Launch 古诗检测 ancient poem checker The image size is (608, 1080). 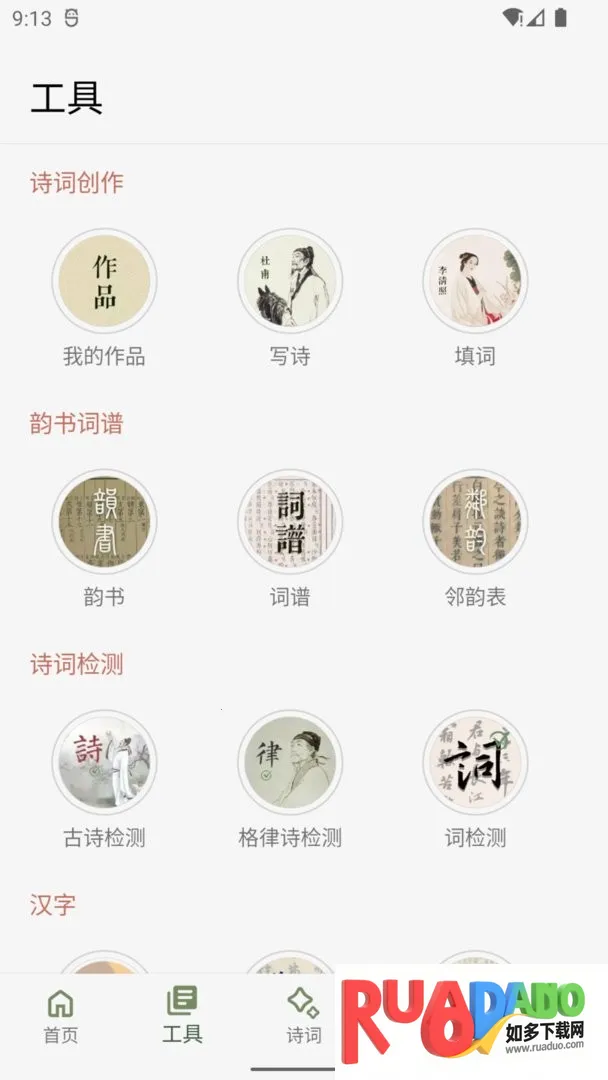(104, 762)
